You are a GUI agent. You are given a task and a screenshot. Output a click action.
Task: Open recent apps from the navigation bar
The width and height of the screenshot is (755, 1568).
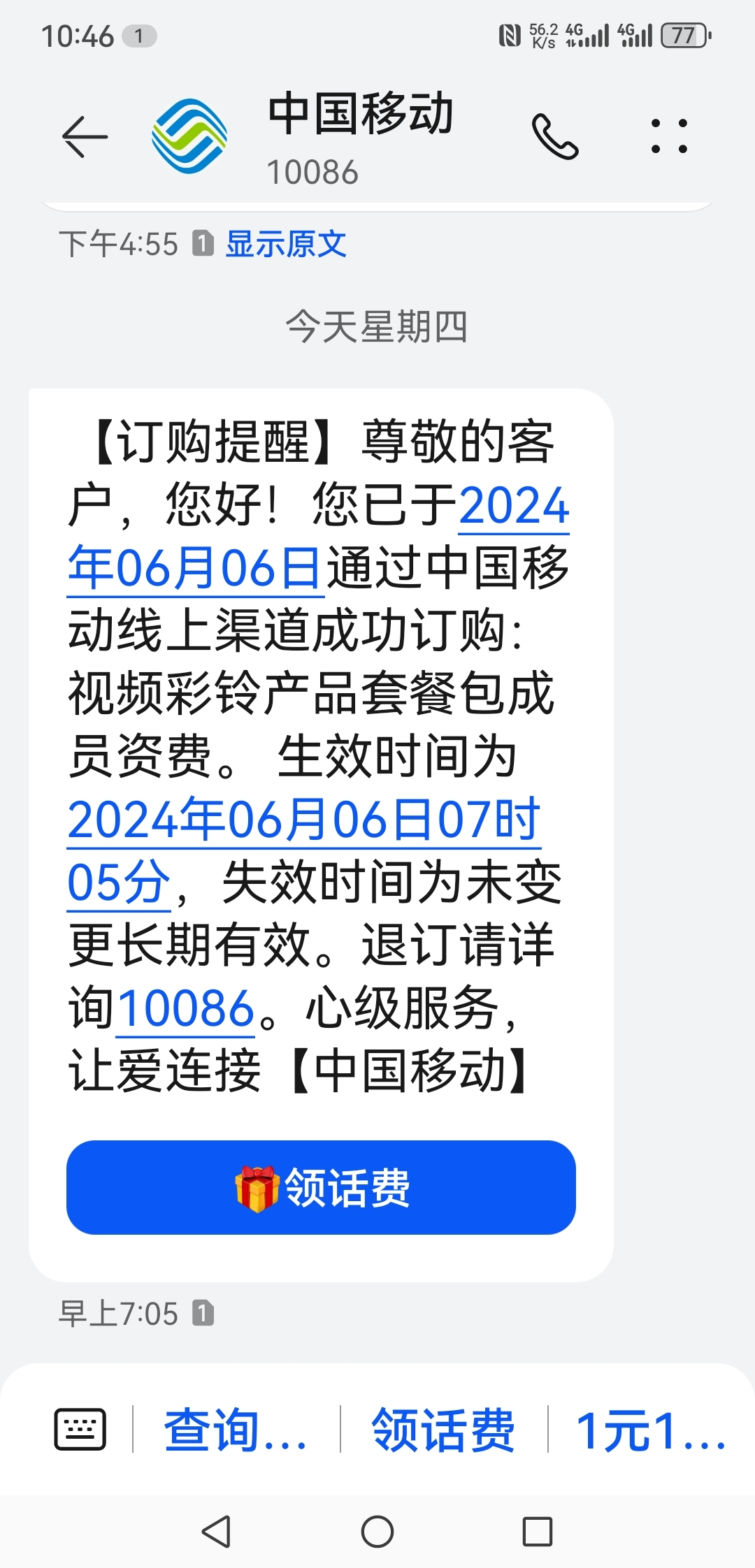pos(537,1532)
